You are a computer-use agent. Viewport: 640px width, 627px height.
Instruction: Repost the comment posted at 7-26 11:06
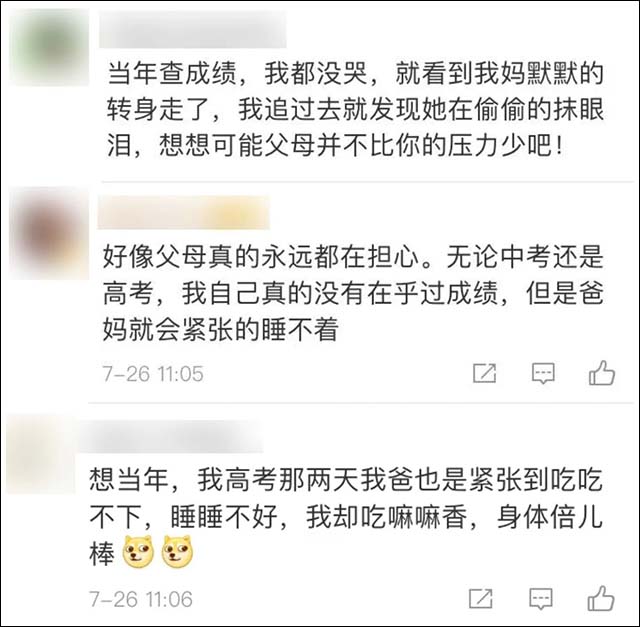click(481, 599)
